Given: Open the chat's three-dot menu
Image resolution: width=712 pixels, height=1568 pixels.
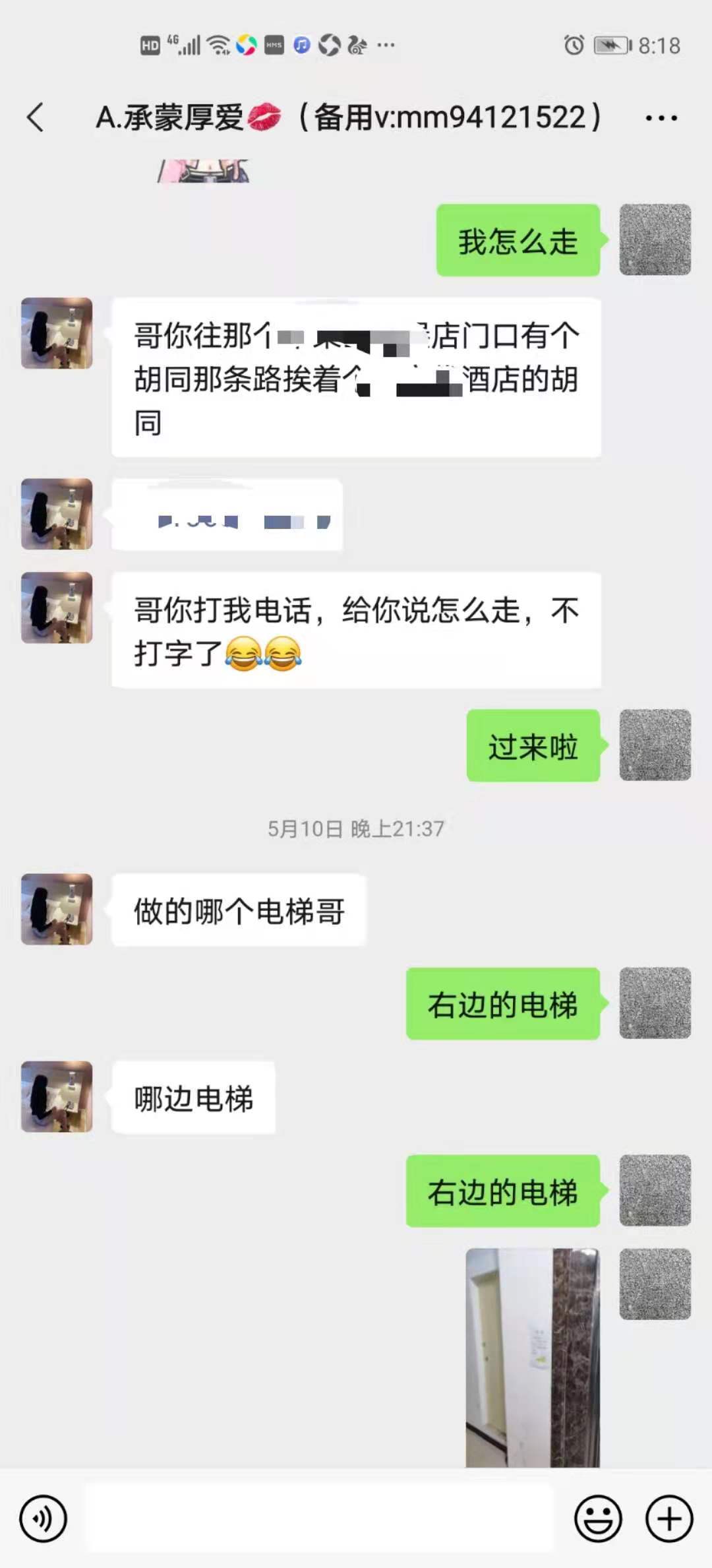Looking at the screenshot, I should click(661, 119).
